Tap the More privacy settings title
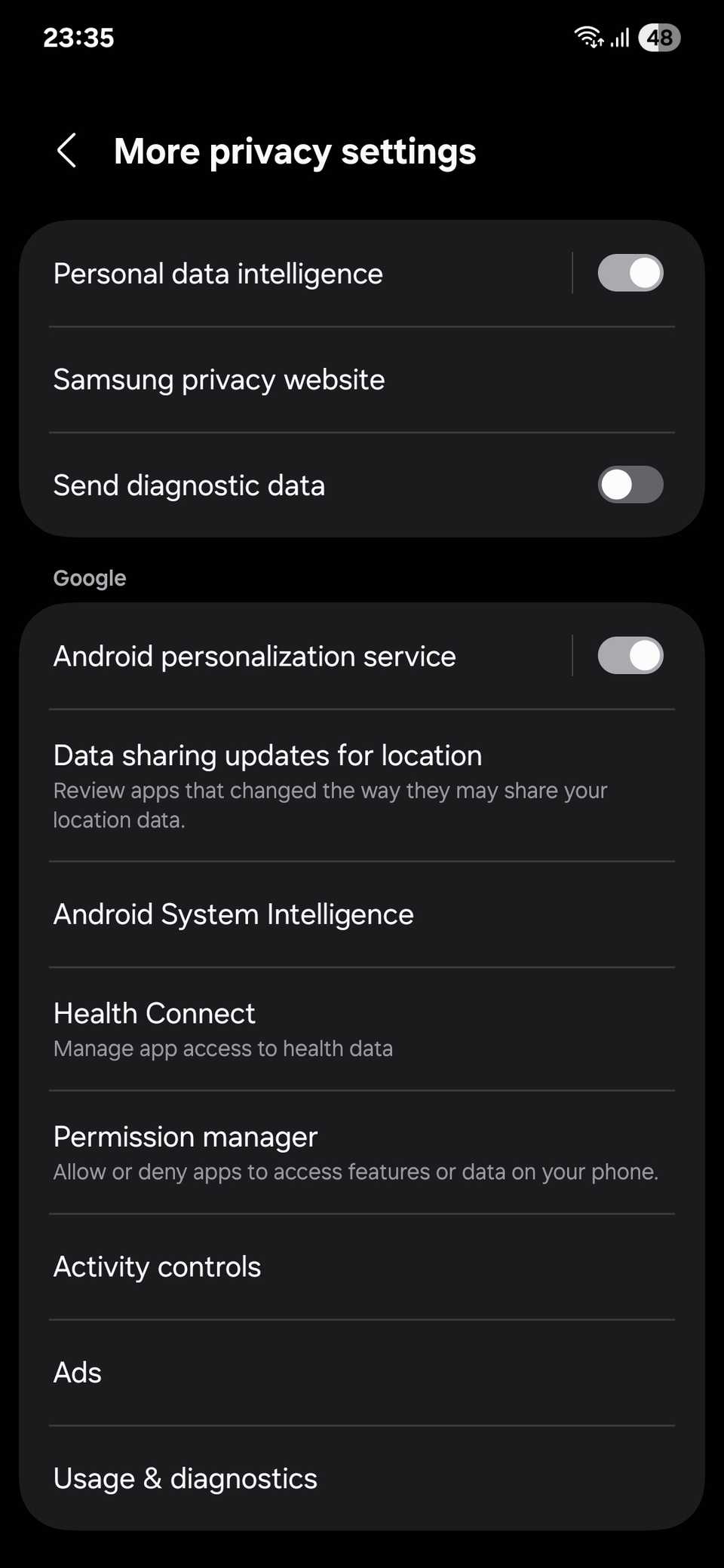Image resolution: width=724 pixels, height=1568 pixels. coord(295,151)
